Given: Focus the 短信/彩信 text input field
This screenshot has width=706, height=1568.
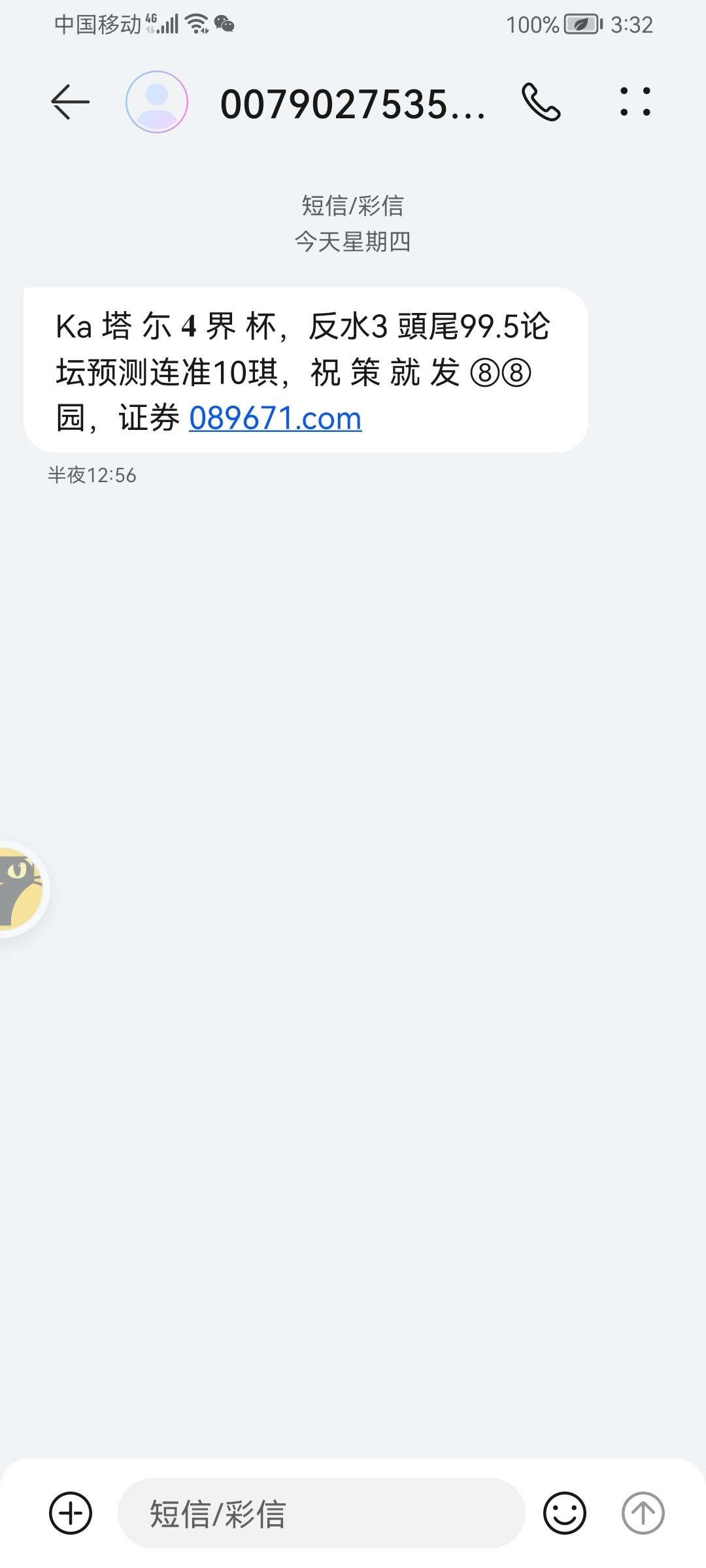Looking at the screenshot, I should (320, 1513).
